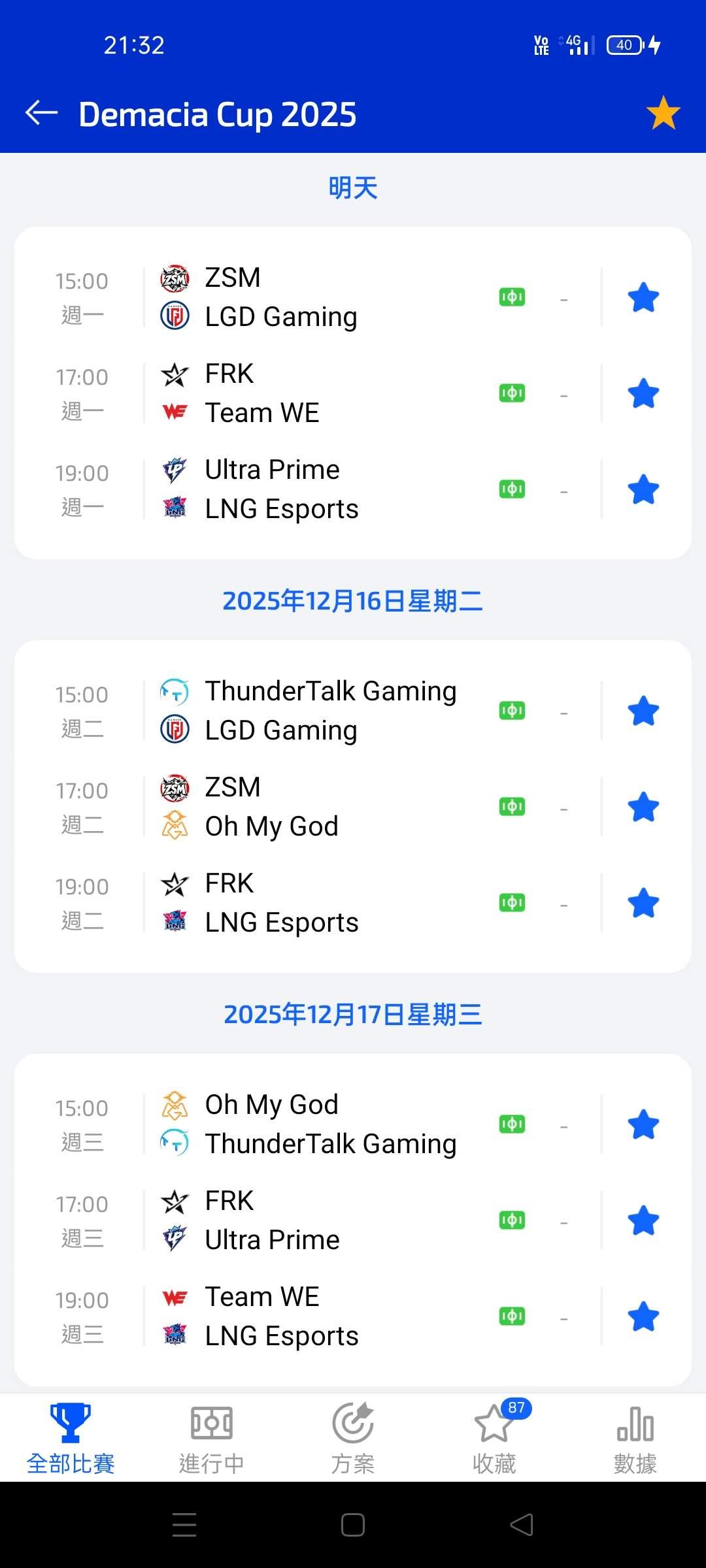The width and height of the screenshot is (706, 1568).
Task: Toggle star for Team WE vs LNG Esports
Action: click(643, 1317)
